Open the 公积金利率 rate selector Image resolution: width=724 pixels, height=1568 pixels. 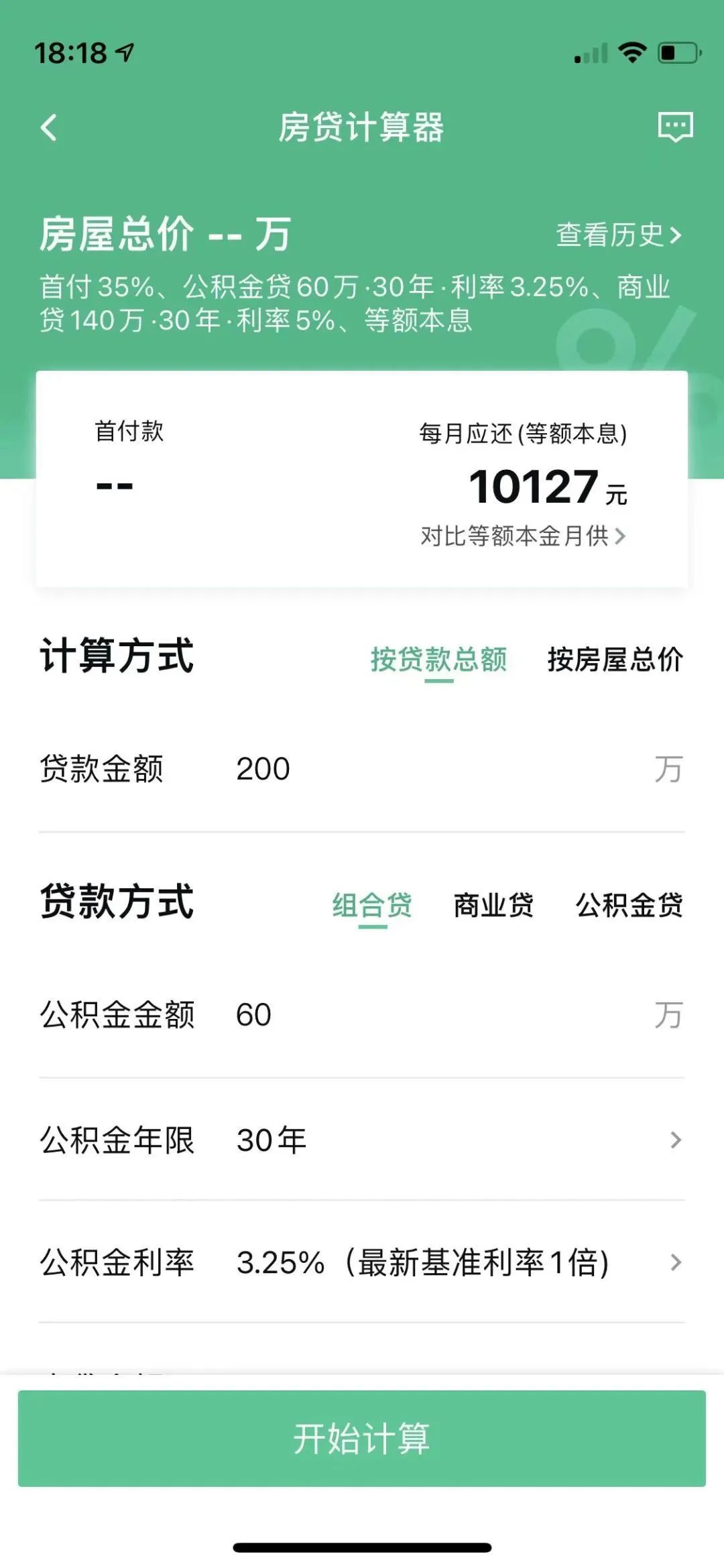coord(362,1263)
